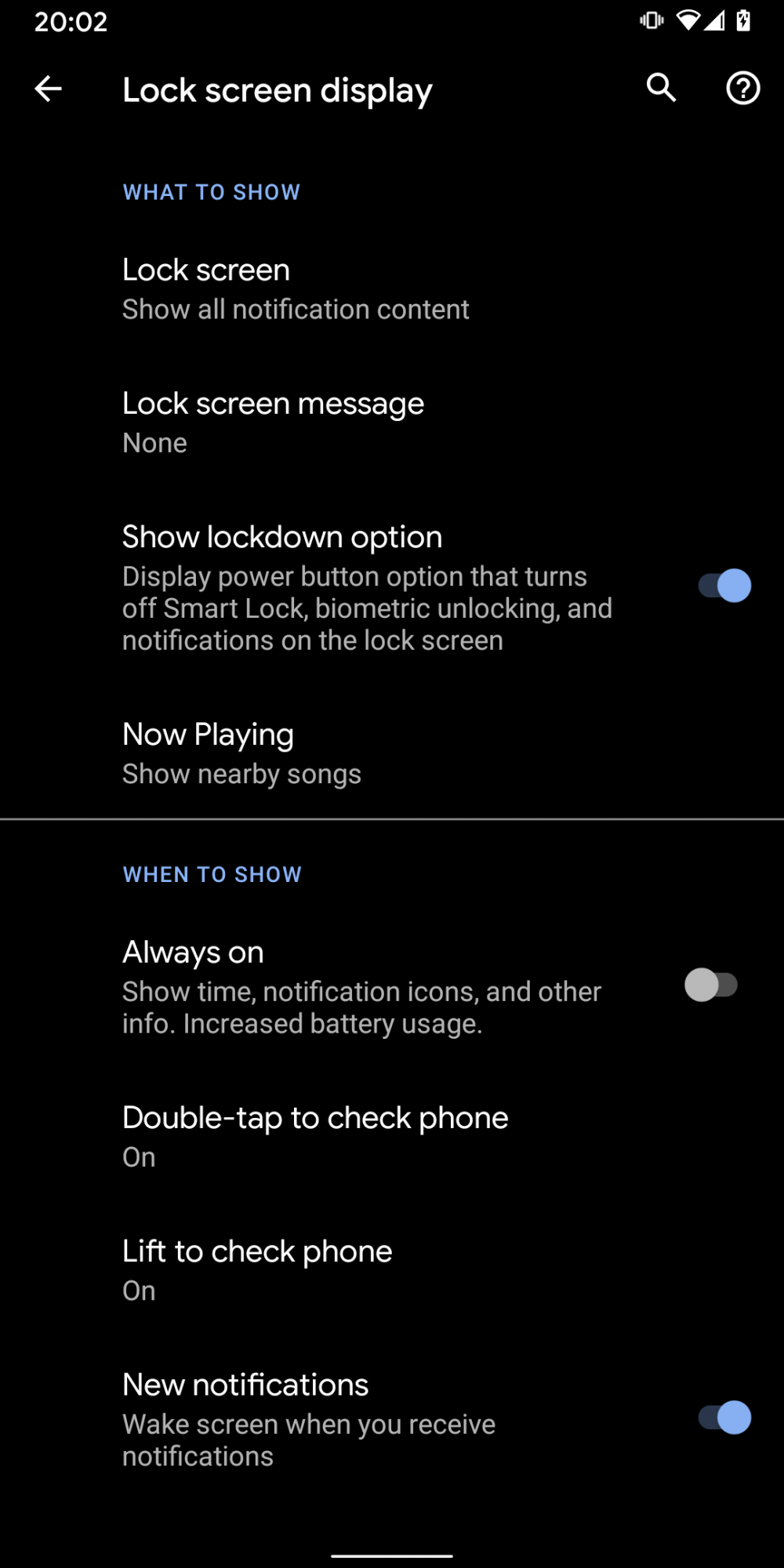Open Lift to check phone

pos(392,1270)
